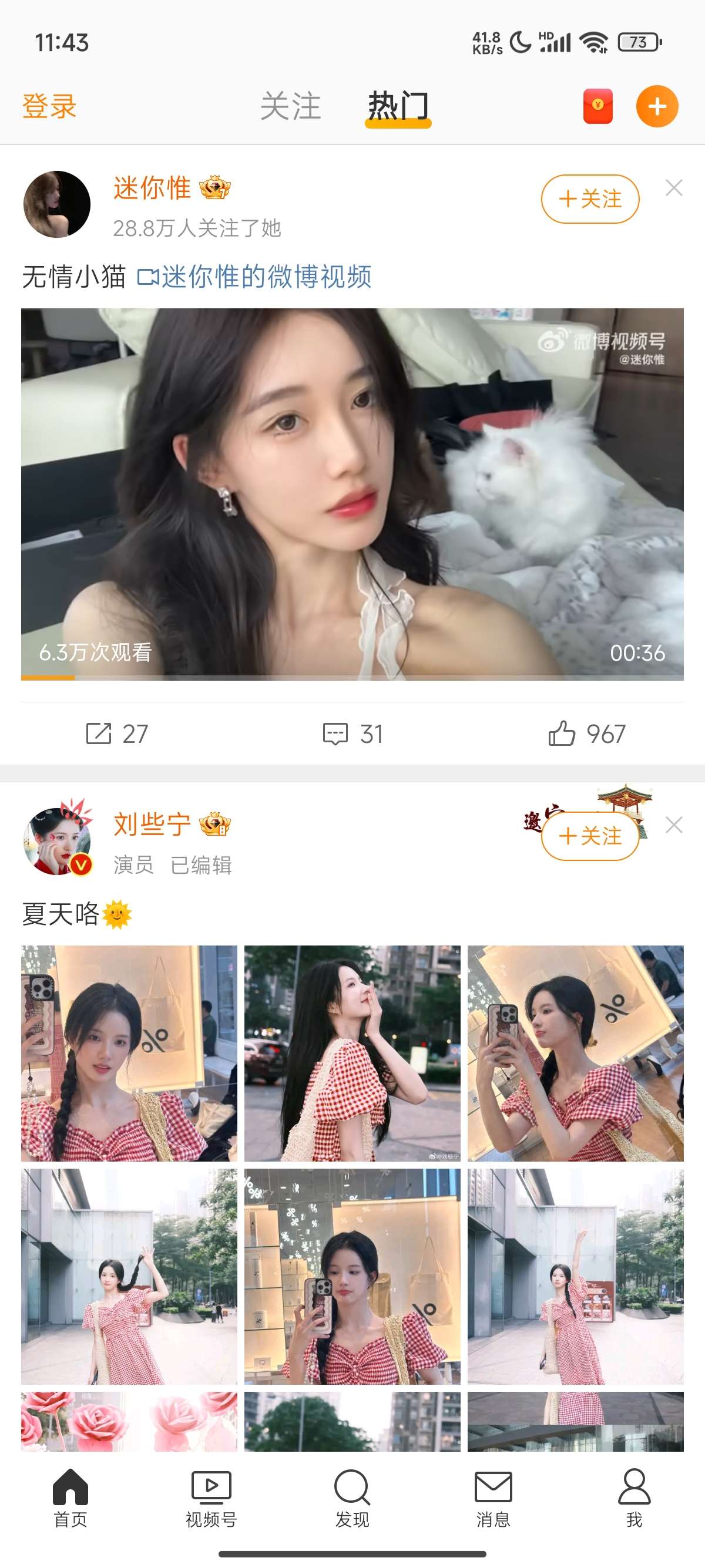705x1568 pixels.
Task: Select the 首页 home tab
Action: click(70, 1498)
